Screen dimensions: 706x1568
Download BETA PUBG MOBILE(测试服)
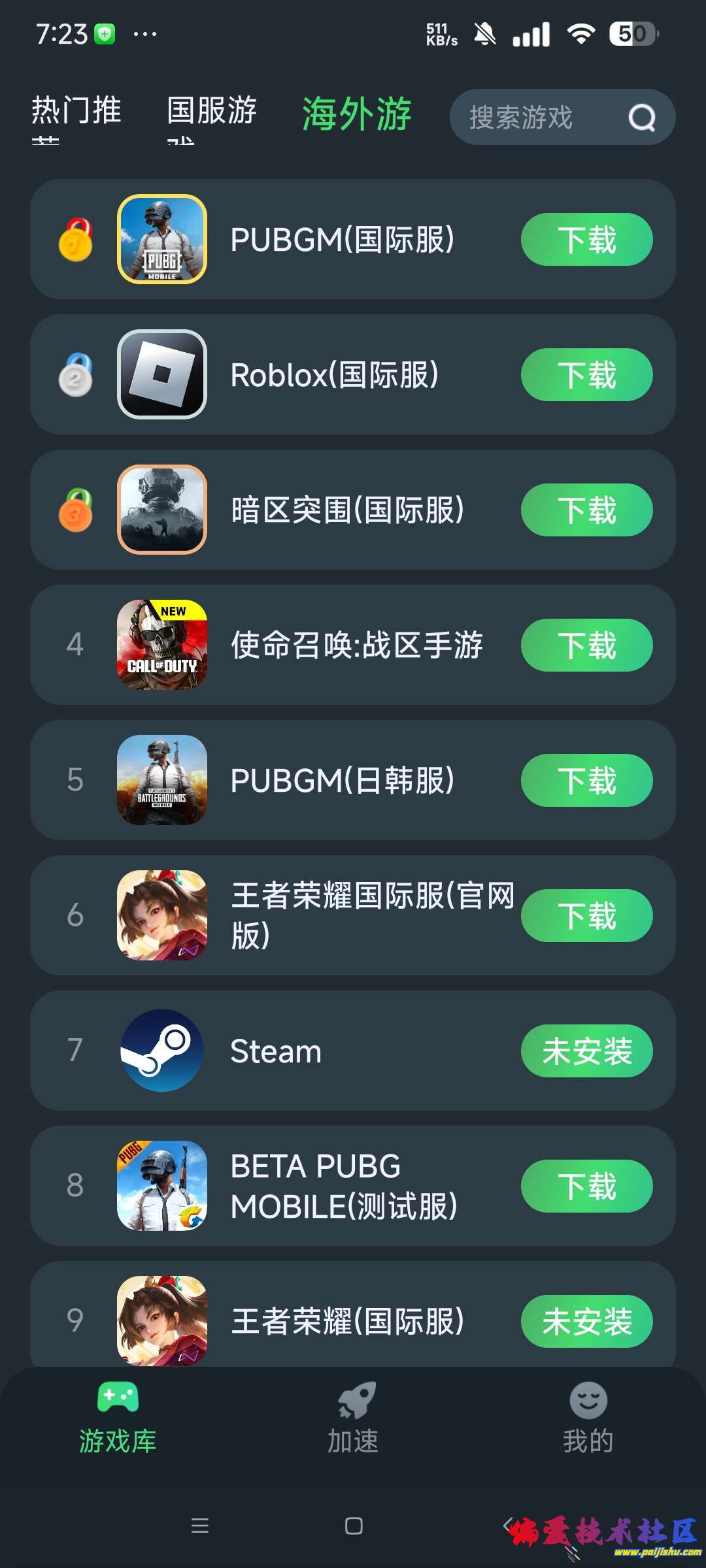586,1186
